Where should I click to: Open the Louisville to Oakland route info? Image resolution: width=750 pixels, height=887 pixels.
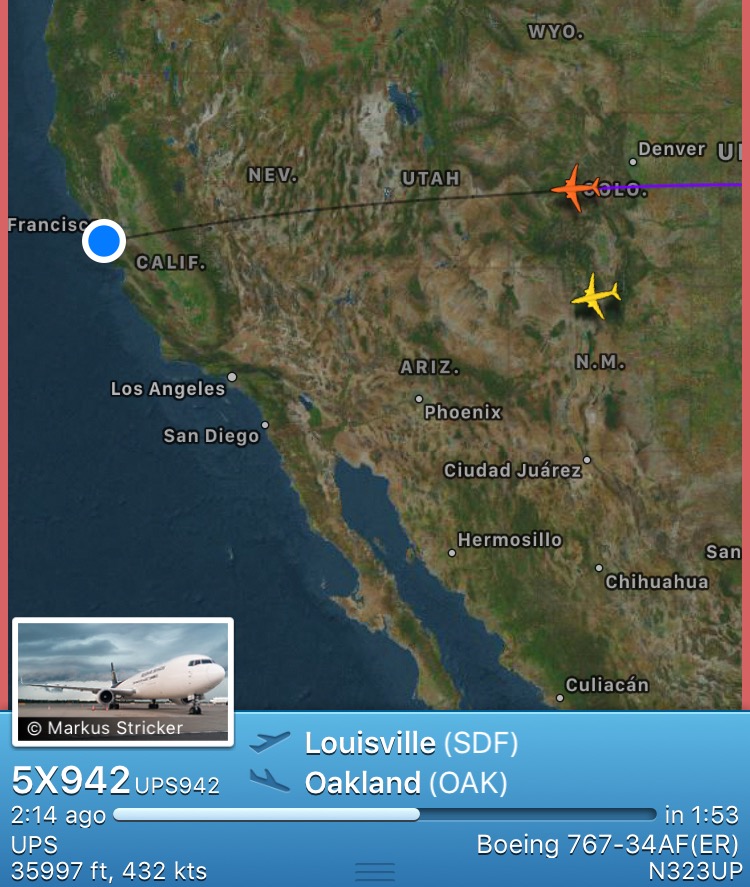405,762
